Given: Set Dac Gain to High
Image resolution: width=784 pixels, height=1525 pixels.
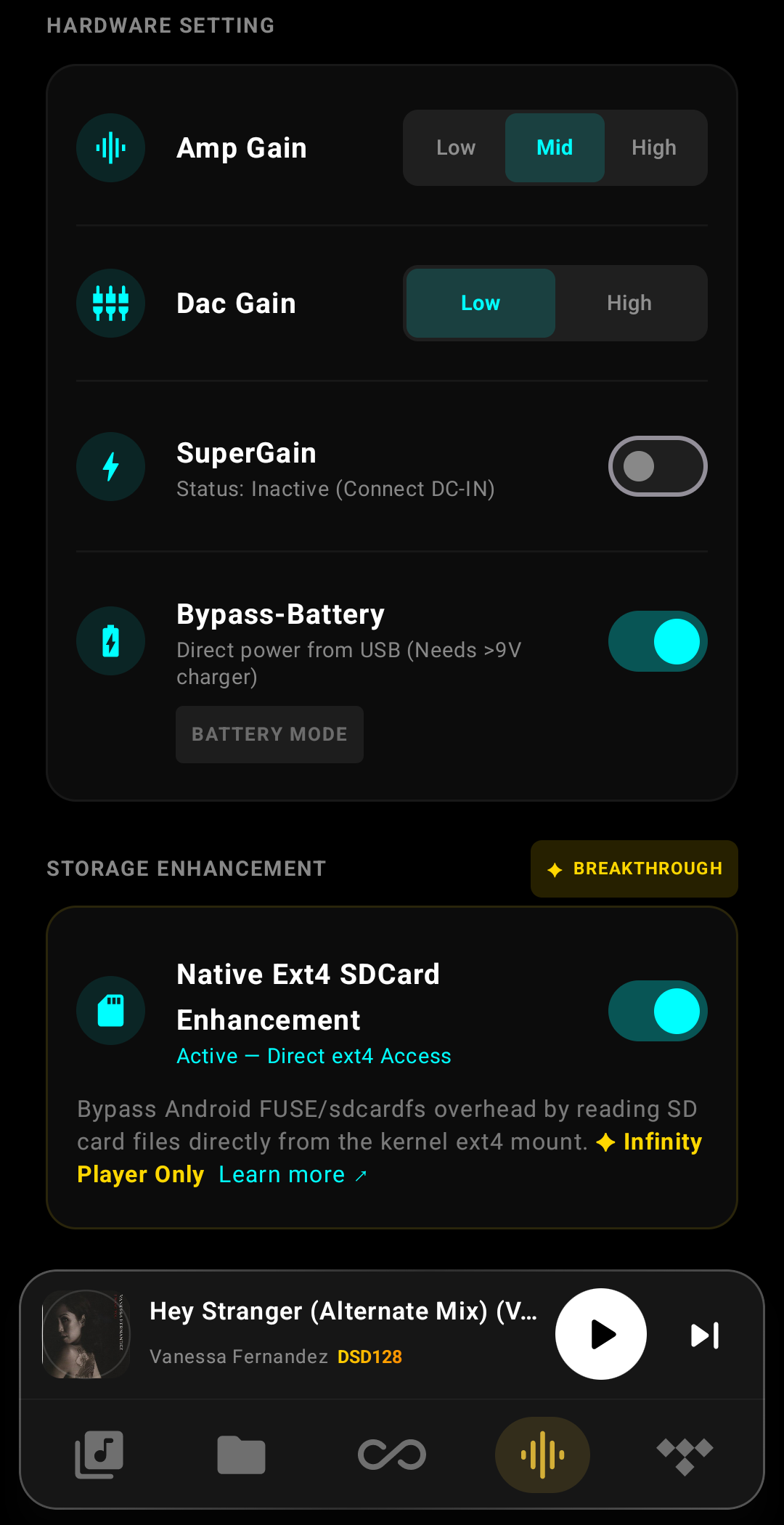Looking at the screenshot, I should pyautogui.click(x=629, y=304).
